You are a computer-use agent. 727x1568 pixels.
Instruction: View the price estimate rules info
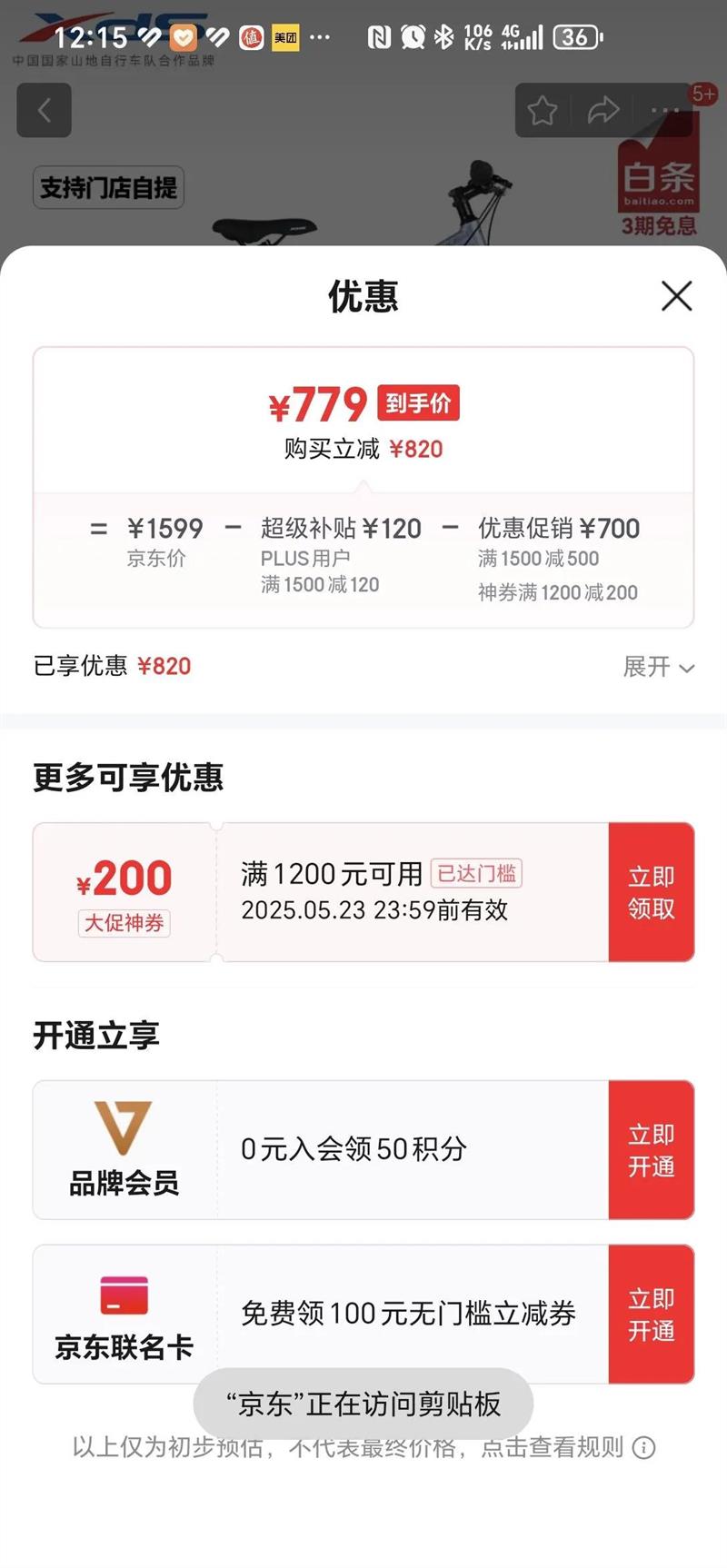[x=643, y=1447]
